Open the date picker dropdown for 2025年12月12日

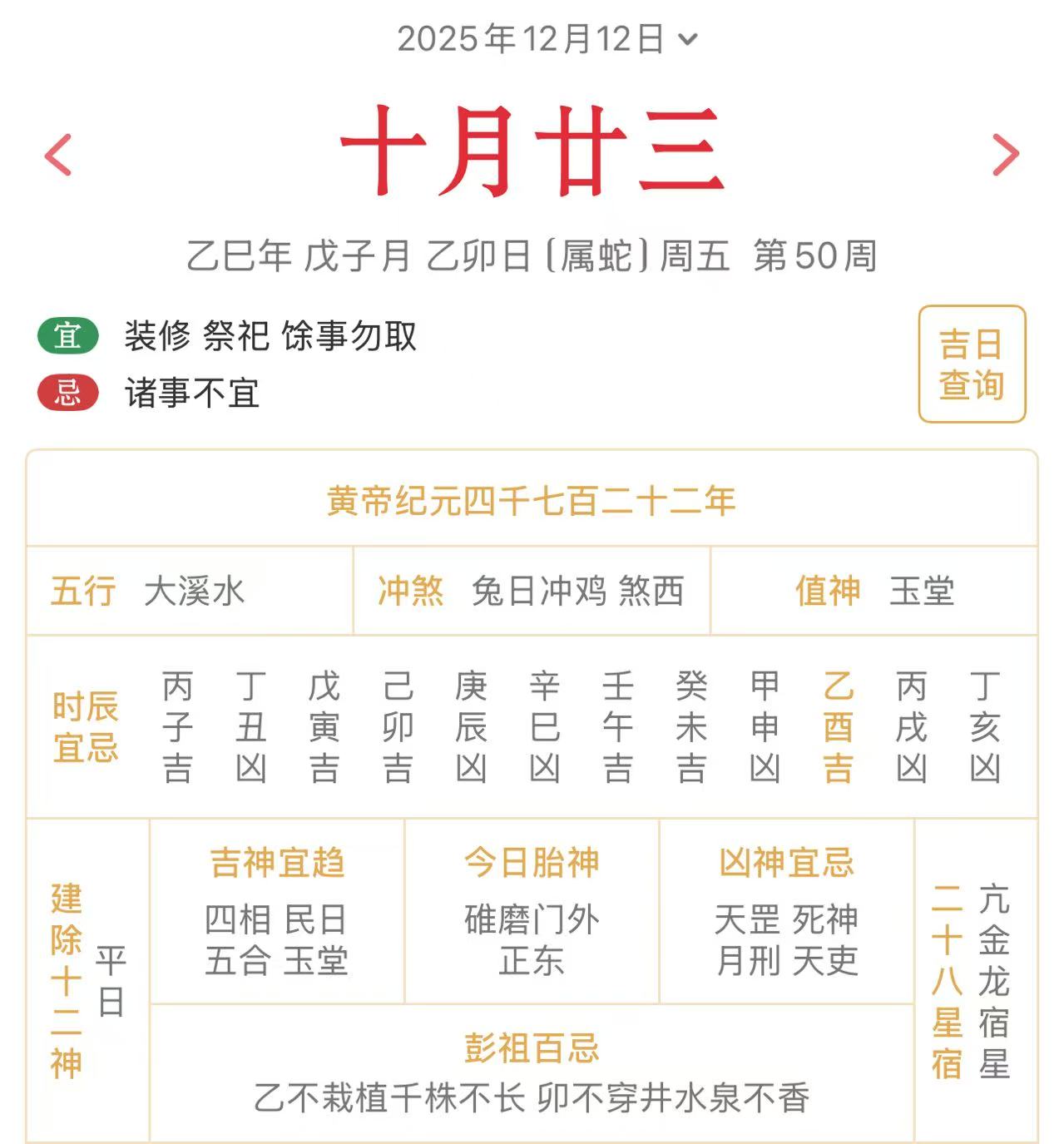[547, 39]
